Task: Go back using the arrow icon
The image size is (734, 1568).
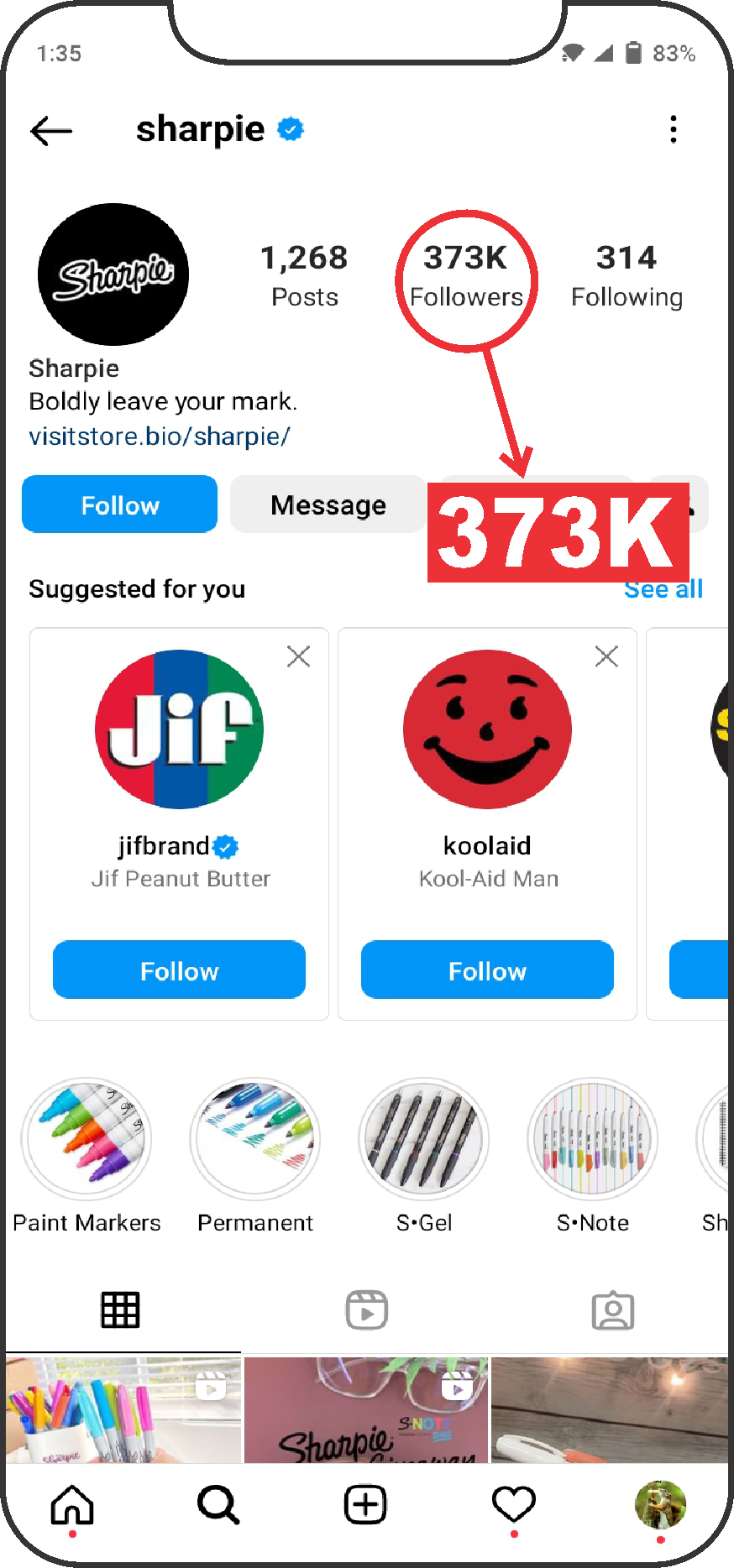Action: point(51,131)
